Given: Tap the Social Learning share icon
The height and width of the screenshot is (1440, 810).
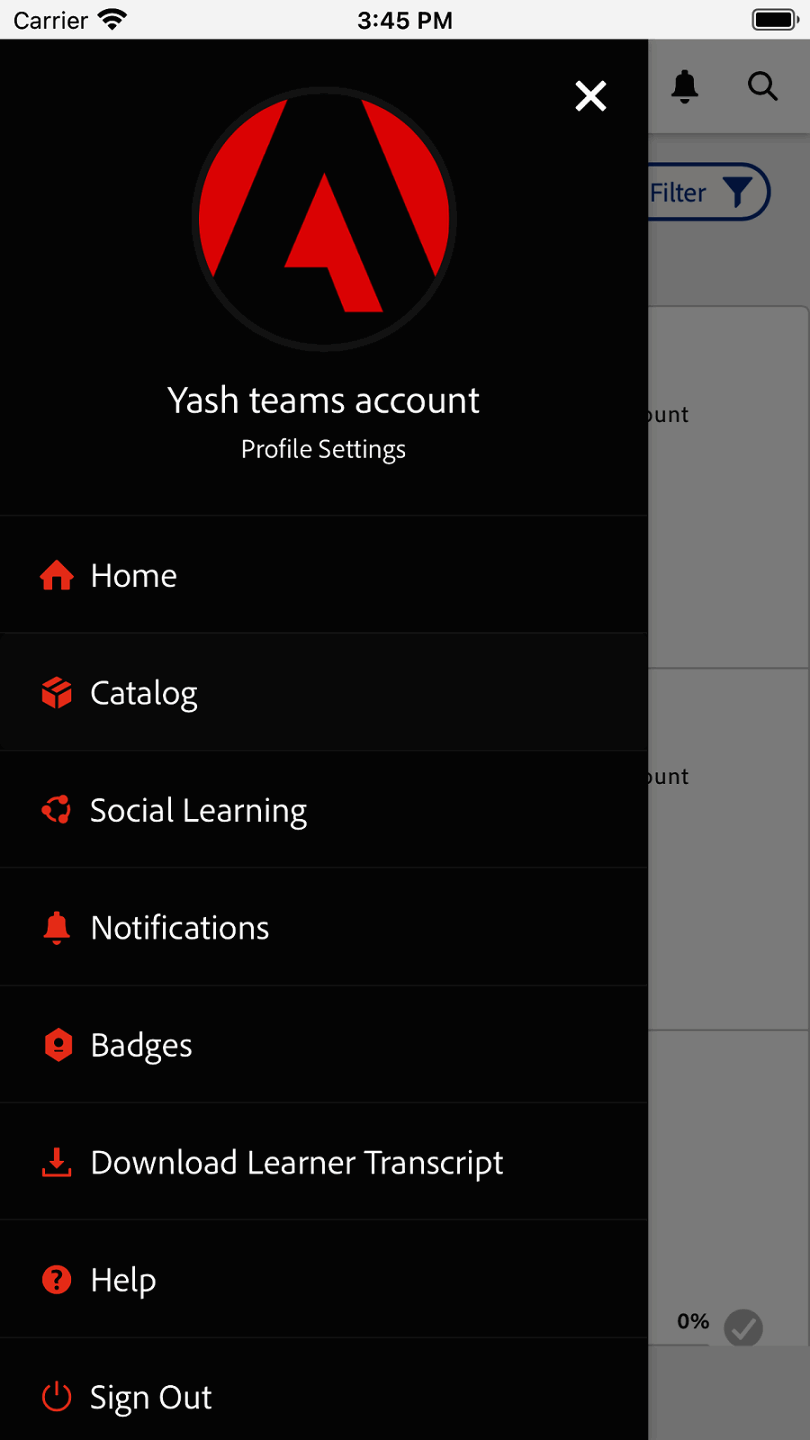Looking at the screenshot, I should point(57,810).
